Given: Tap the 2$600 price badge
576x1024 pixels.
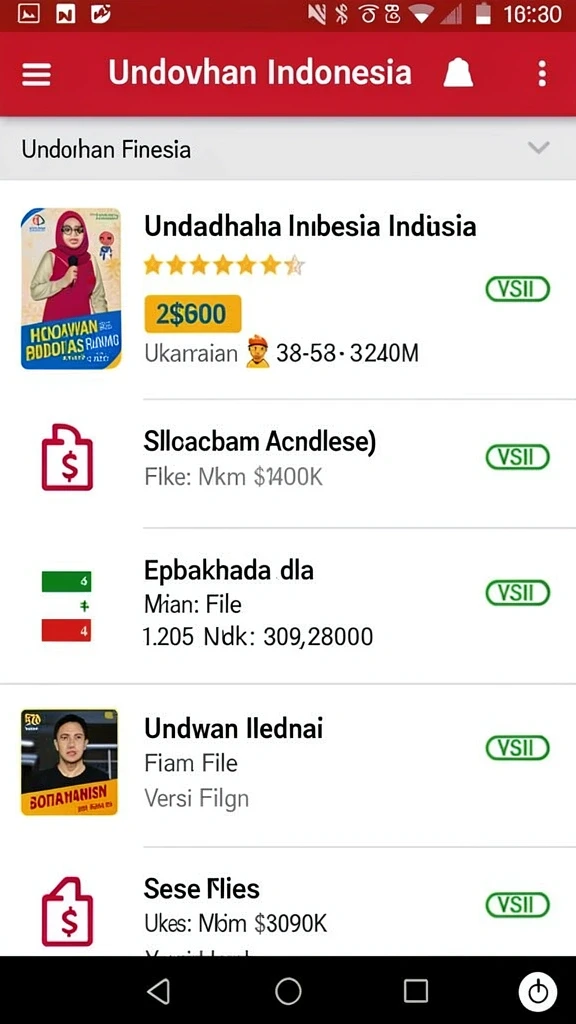Looking at the screenshot, I should coord(193,314).
